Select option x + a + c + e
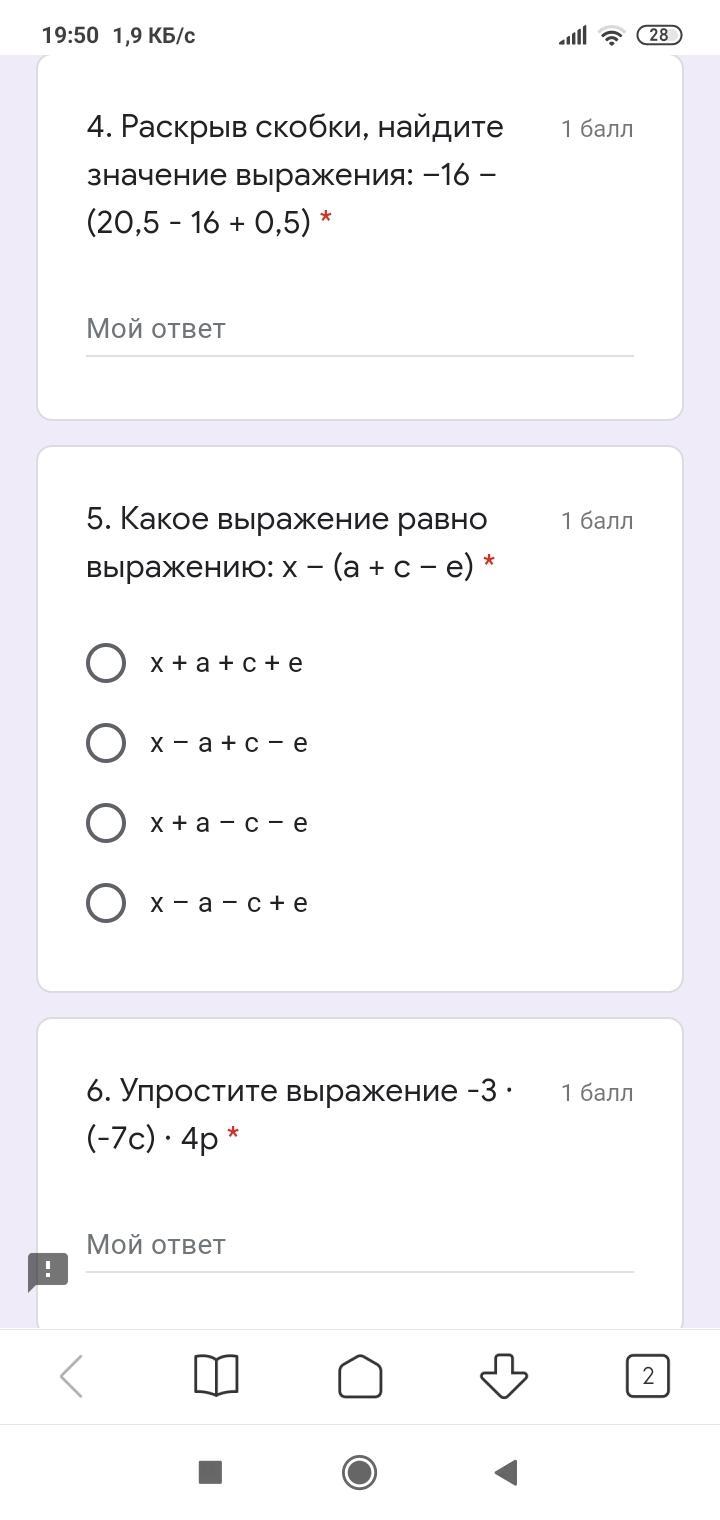 coord(106,663)
